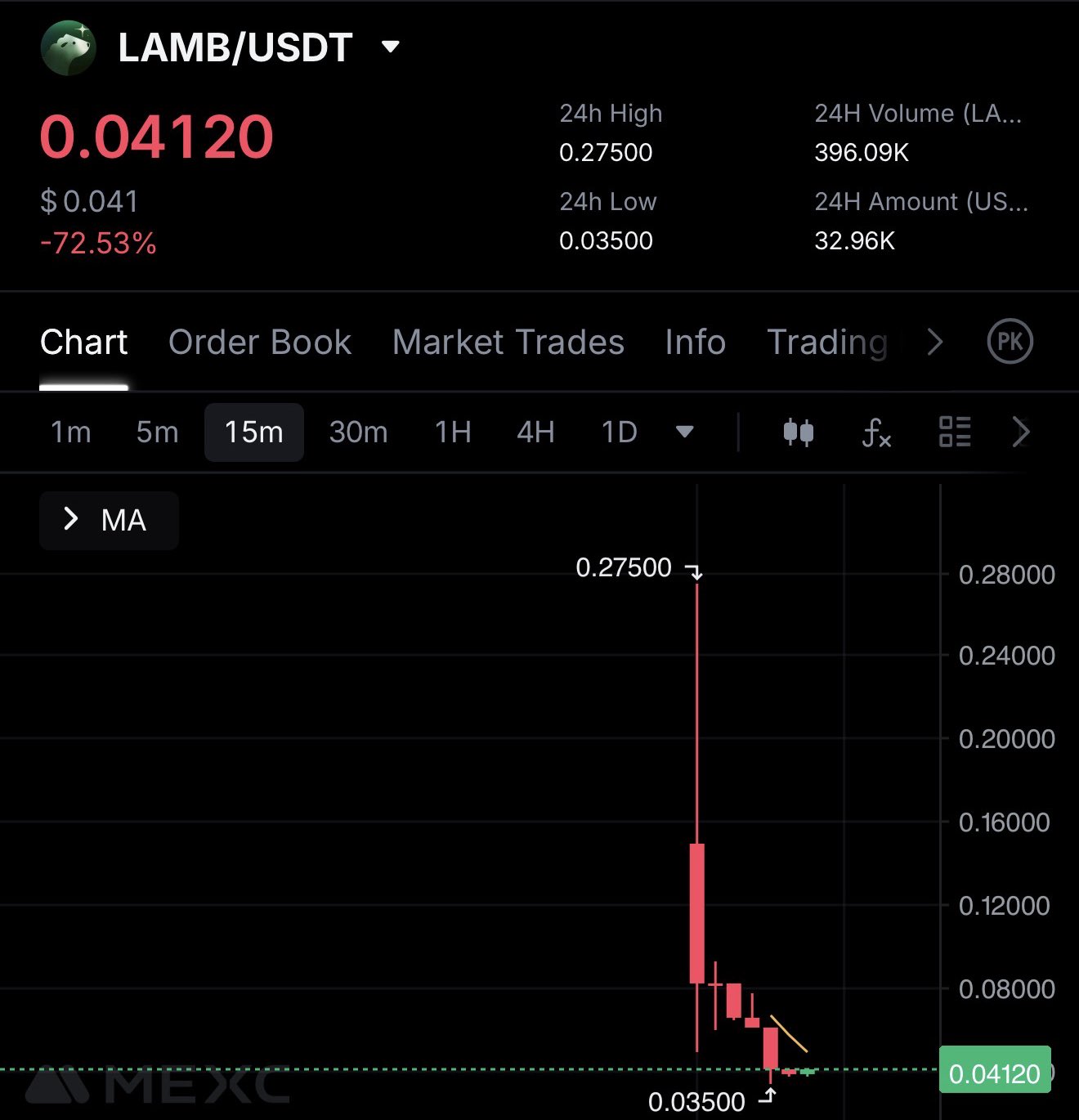Select the 5m chart interval
Image resolution: width=1079 pixels, height=1120 pixels.
pyautogui.click(x=157, y=432)
